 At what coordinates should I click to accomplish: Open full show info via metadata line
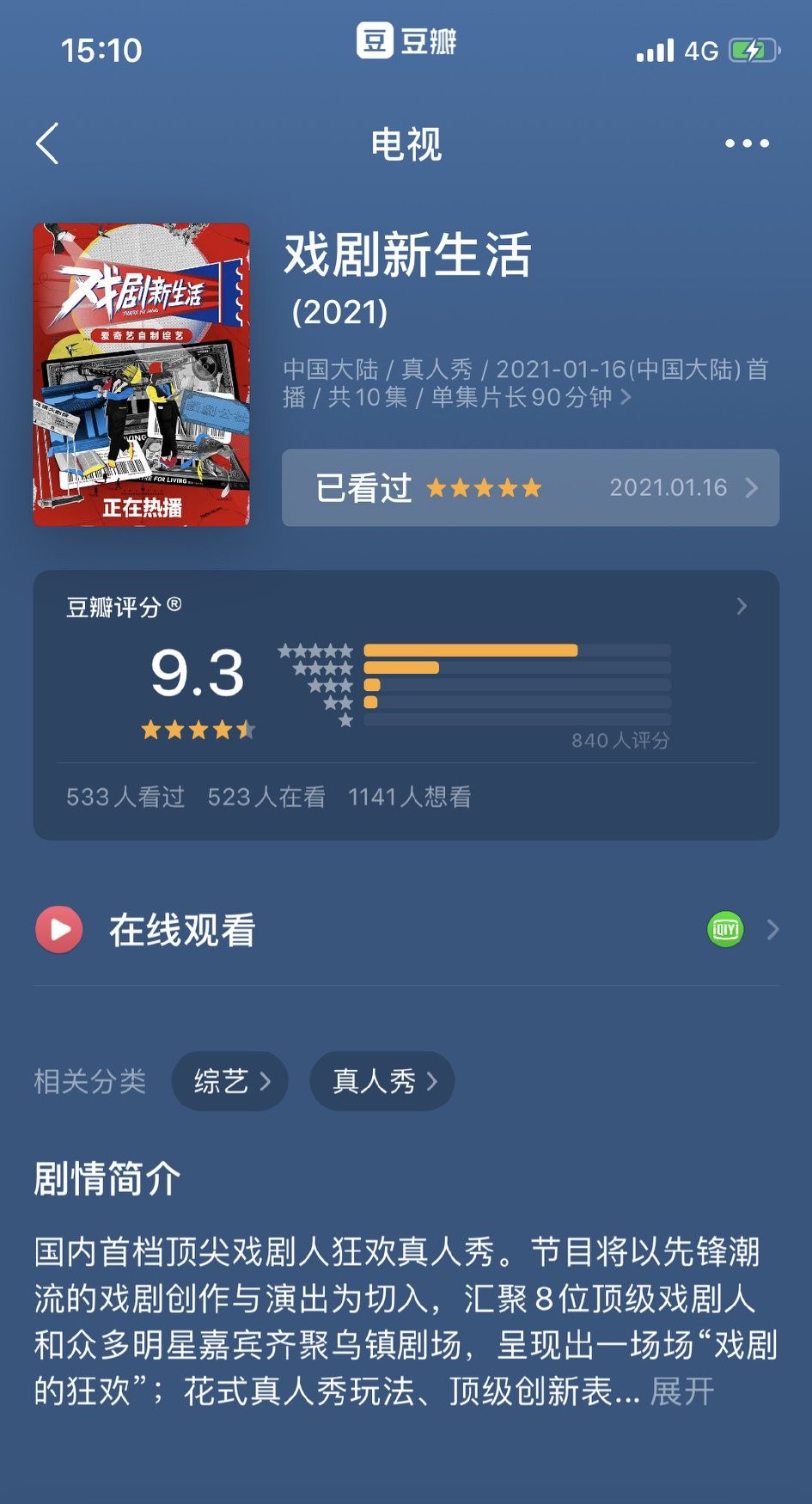tap(525, 383)
